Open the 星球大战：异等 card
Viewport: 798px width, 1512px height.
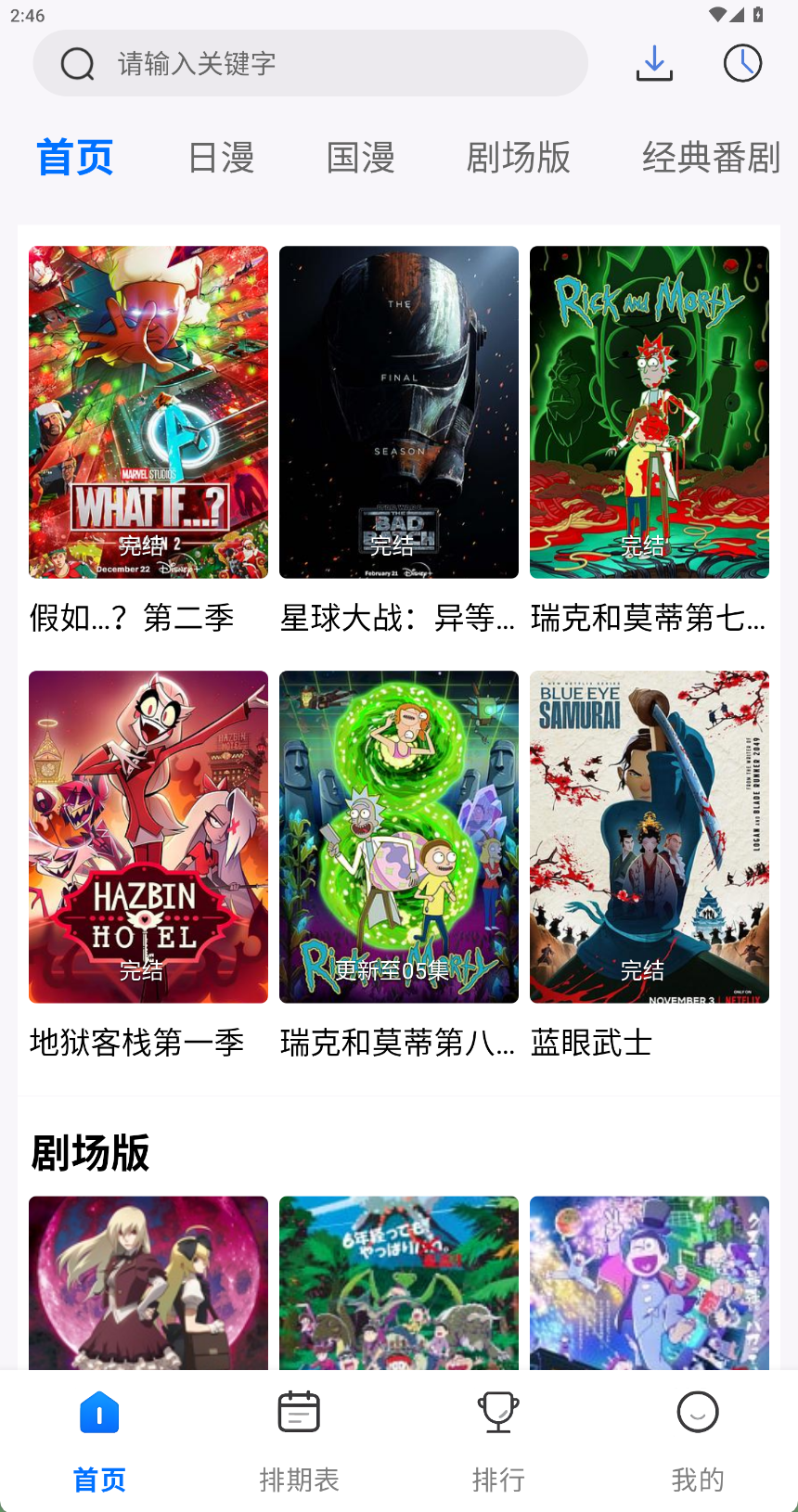[399, 412]
